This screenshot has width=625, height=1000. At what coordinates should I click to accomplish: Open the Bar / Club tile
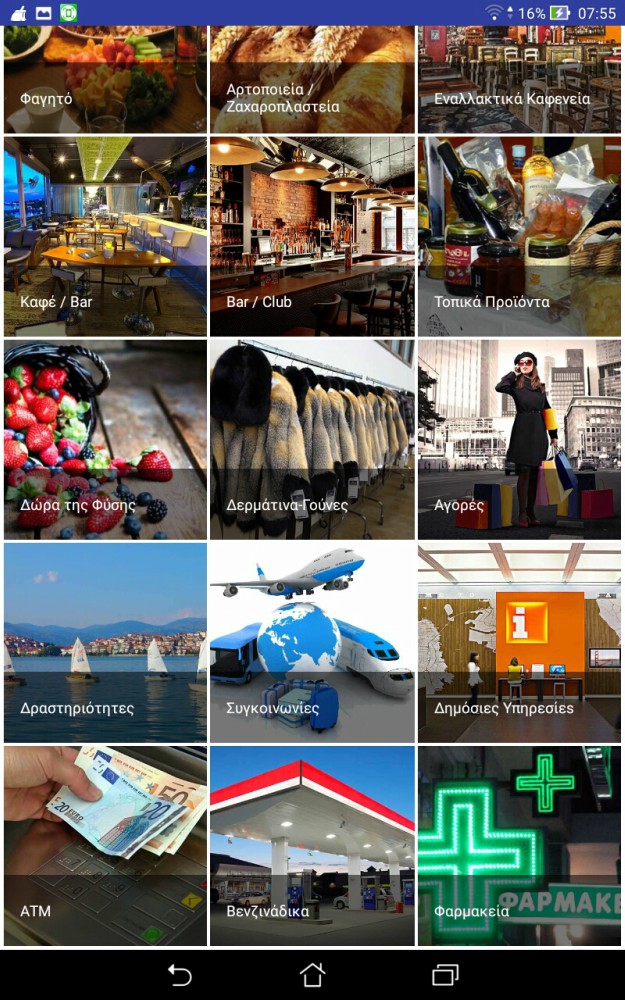click(312, 236)
